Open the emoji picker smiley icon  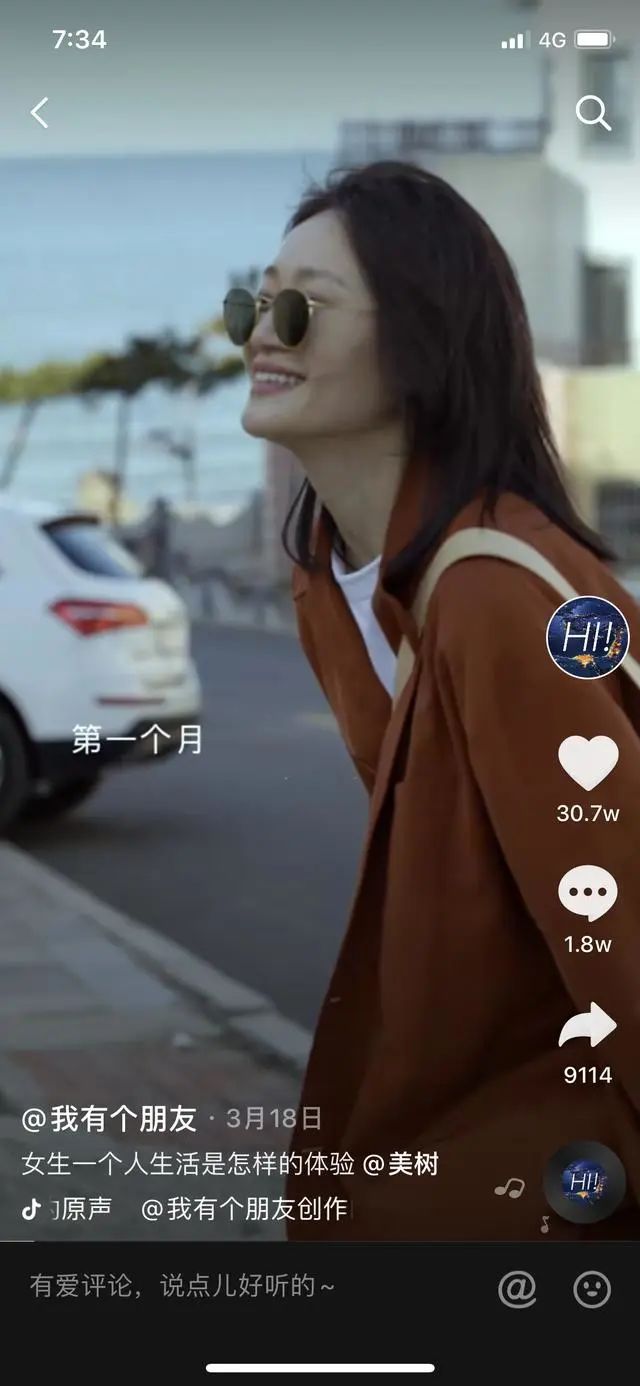592,1289
